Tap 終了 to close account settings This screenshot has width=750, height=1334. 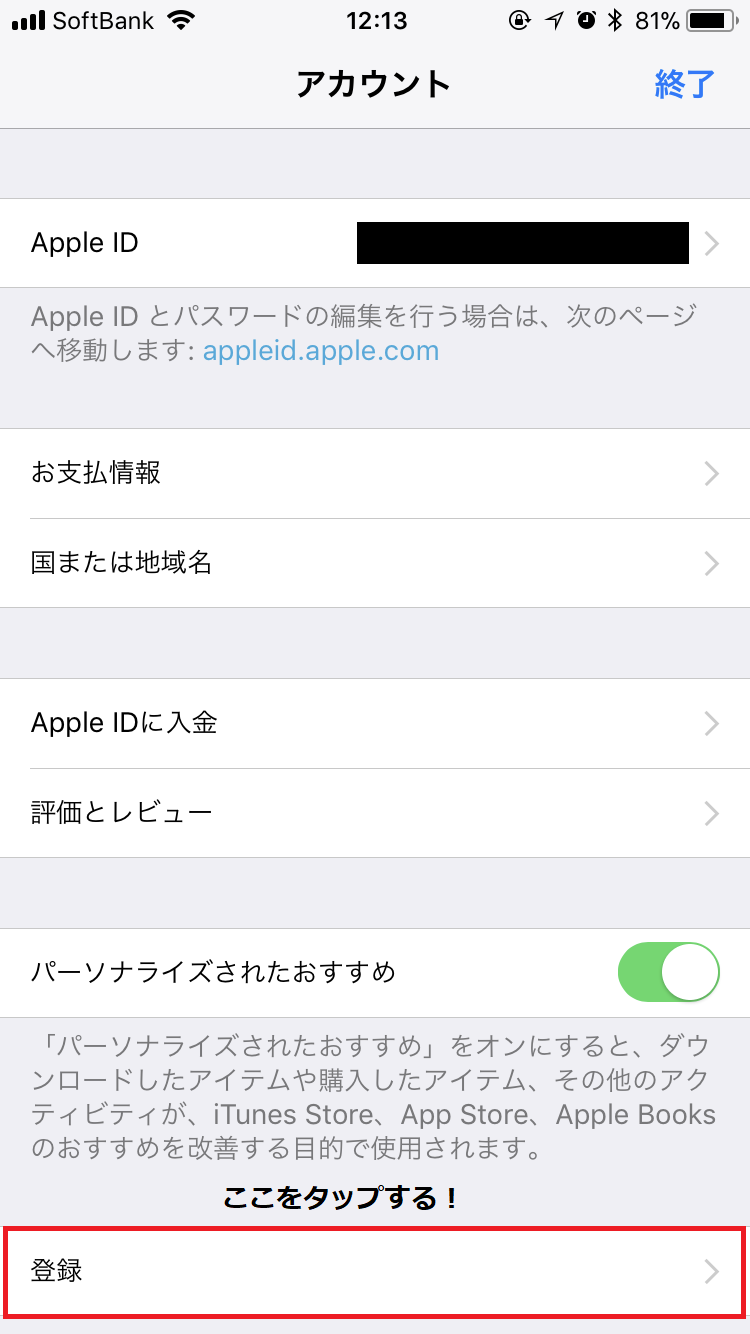685,84
